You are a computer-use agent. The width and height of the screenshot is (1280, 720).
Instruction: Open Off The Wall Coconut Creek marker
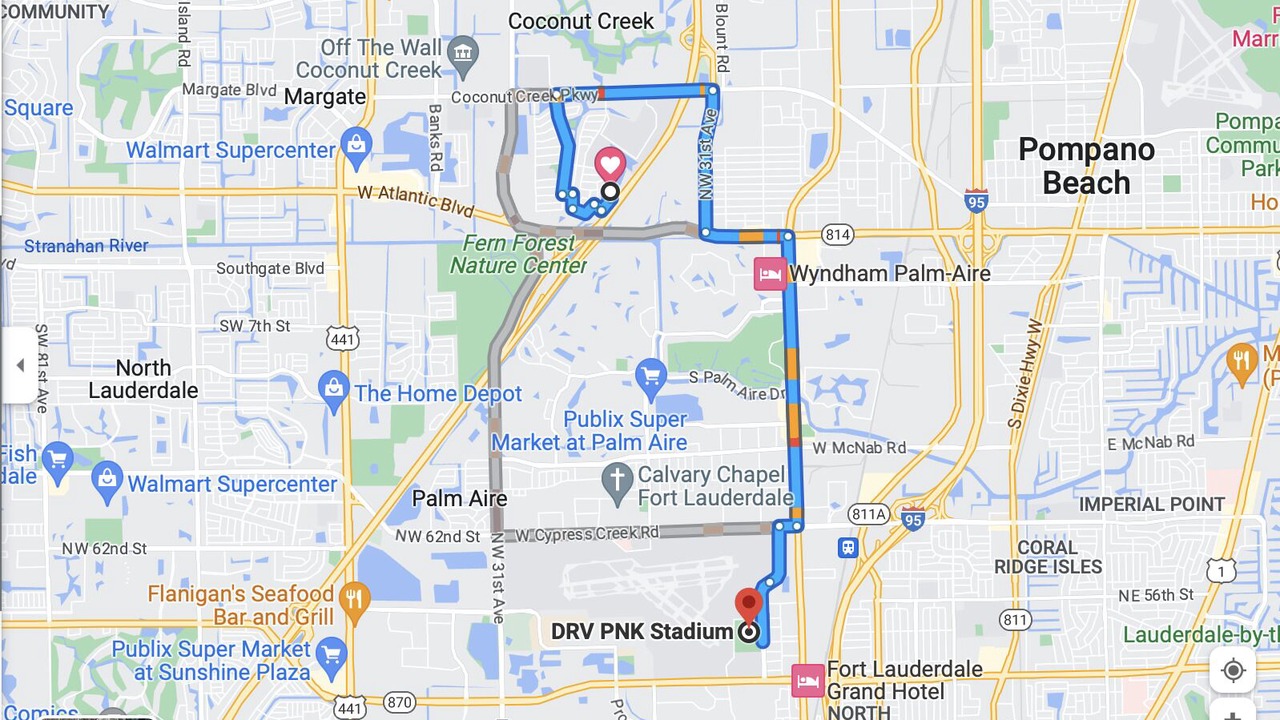463,52
